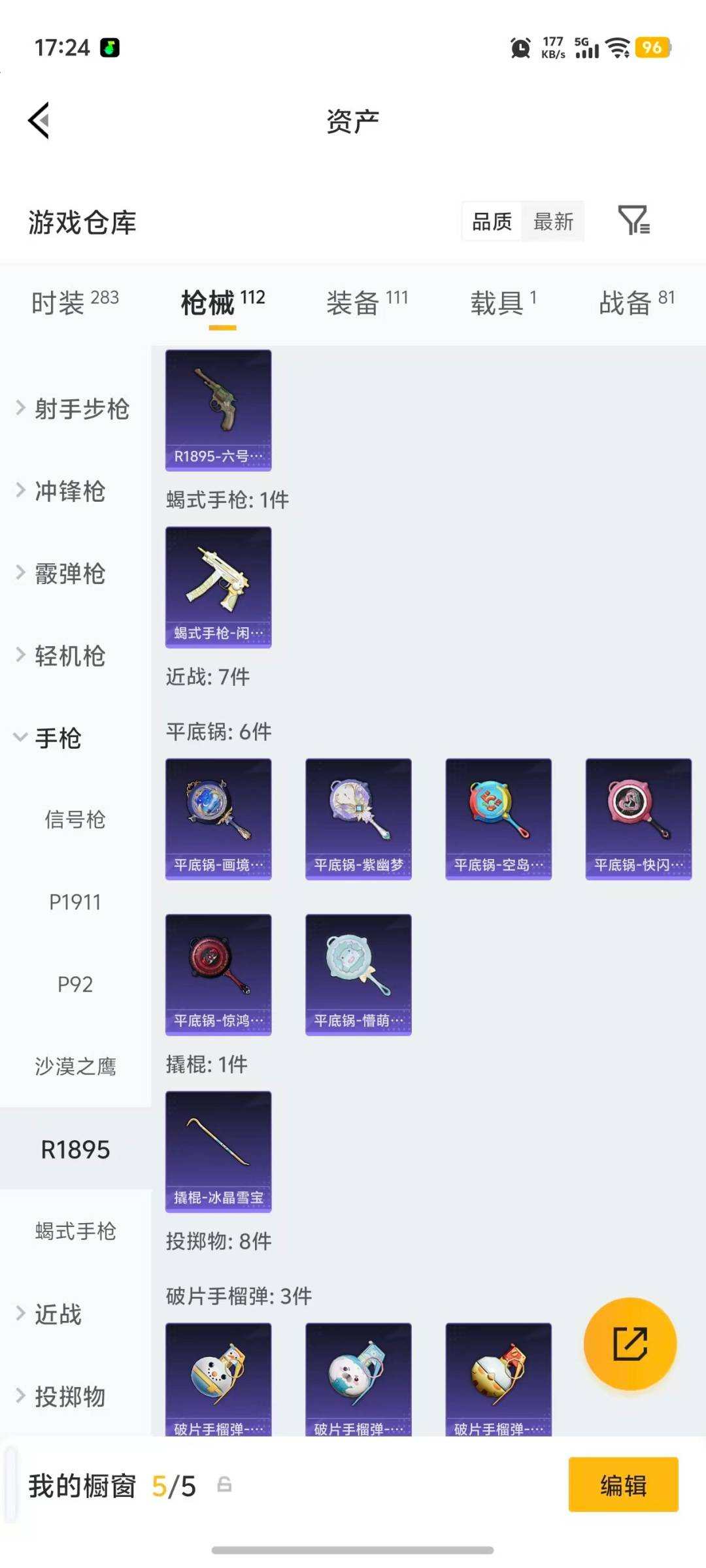706x1568 pixels.
Task: Collapse the 手枪 category
Action: pos(59,739)
